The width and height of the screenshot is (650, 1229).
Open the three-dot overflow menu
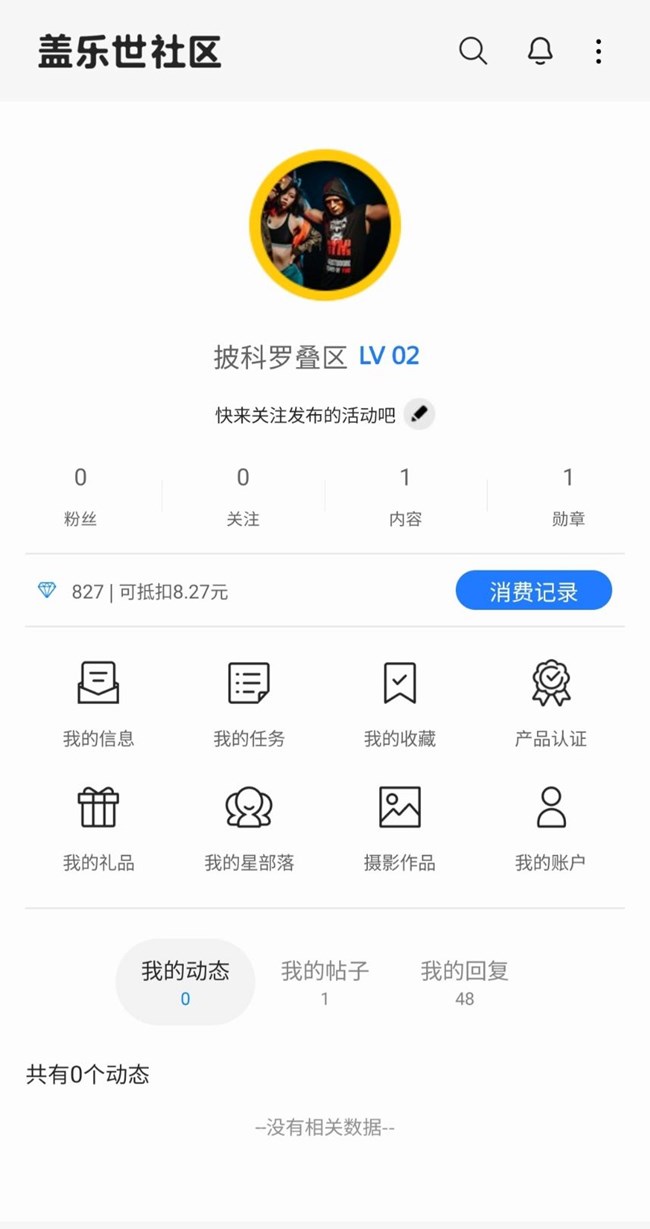click(598, 51)
